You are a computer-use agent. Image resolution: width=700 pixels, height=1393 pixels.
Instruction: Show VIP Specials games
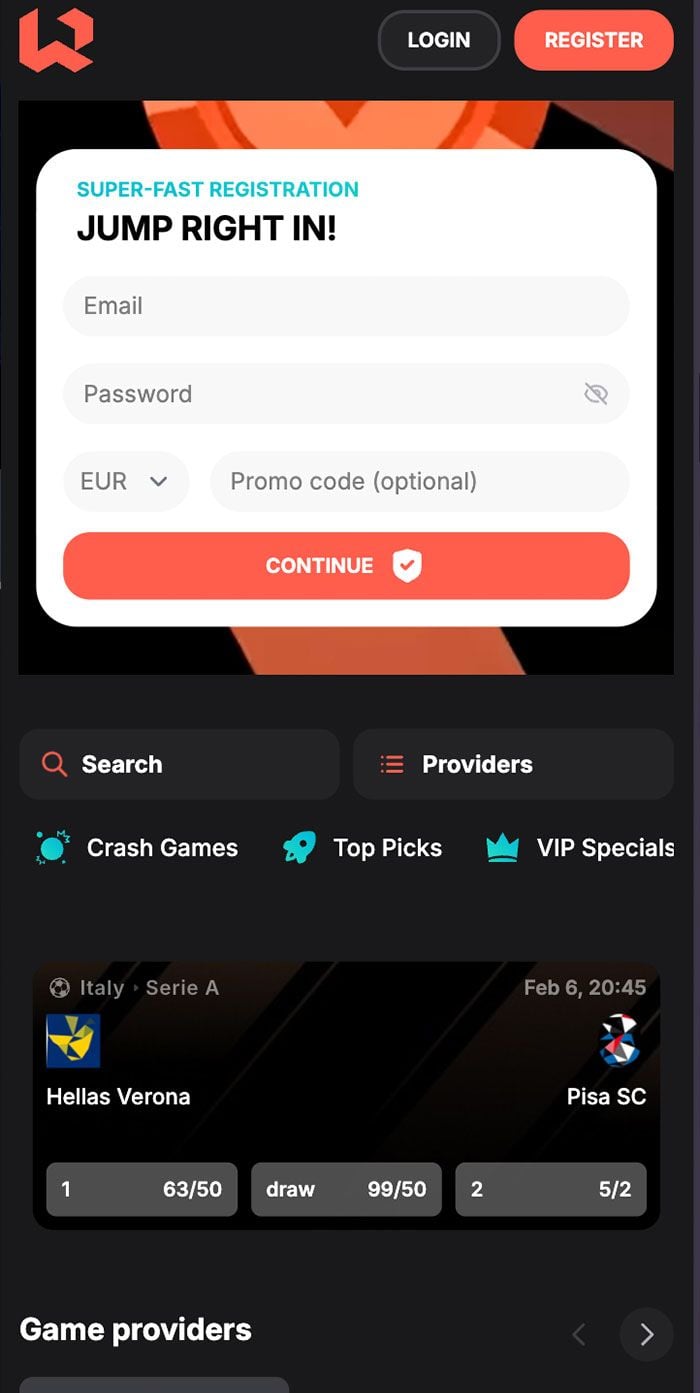581,848
